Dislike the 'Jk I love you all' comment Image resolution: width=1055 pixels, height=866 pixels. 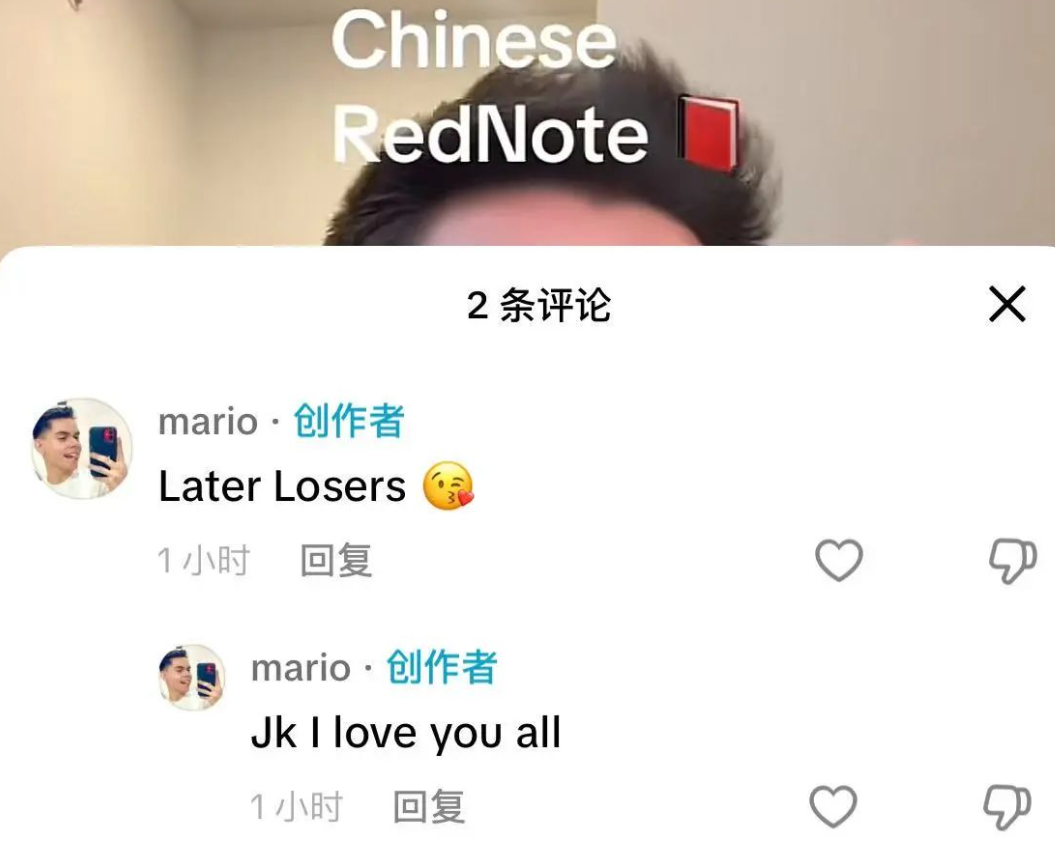click(1007, 807)
